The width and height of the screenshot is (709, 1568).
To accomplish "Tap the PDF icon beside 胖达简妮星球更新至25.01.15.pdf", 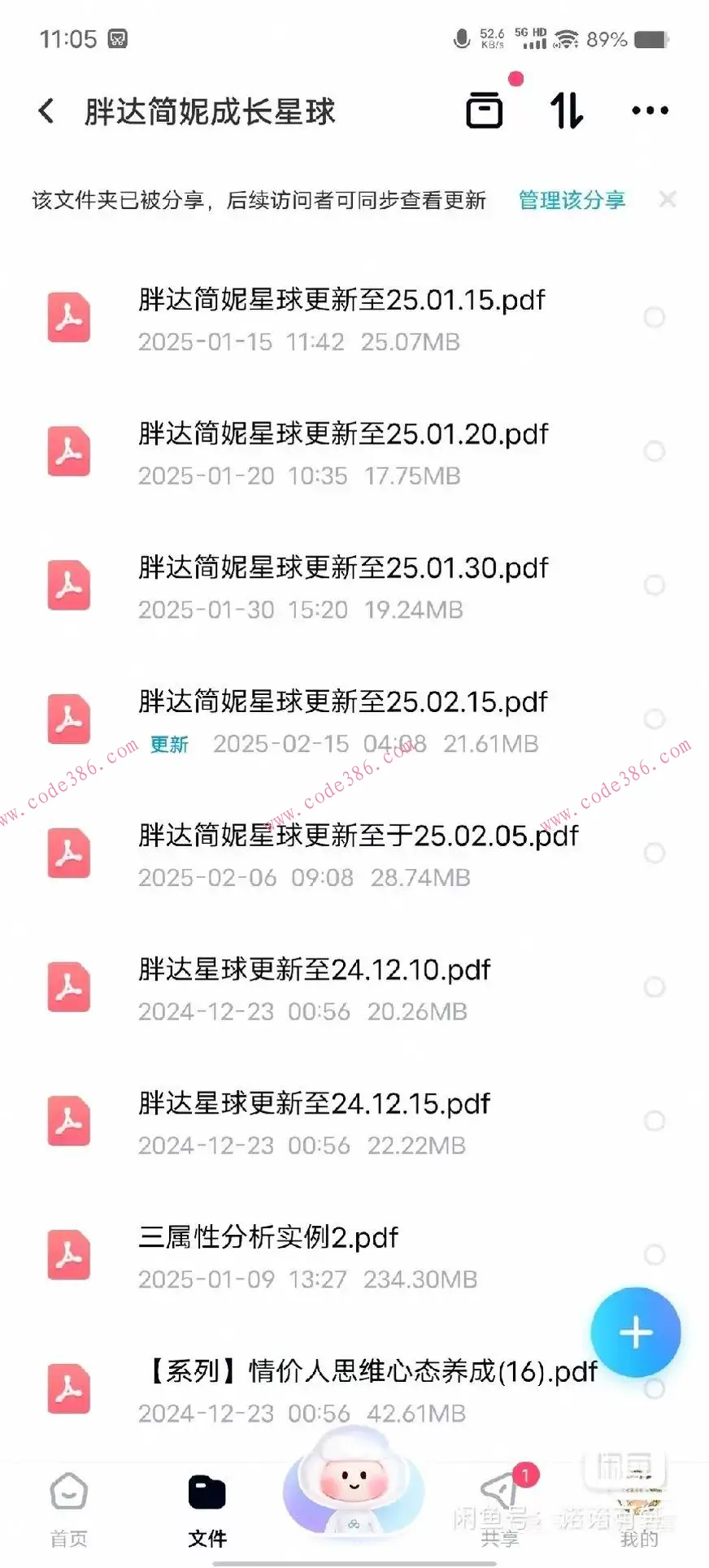I will click(69, 318).
